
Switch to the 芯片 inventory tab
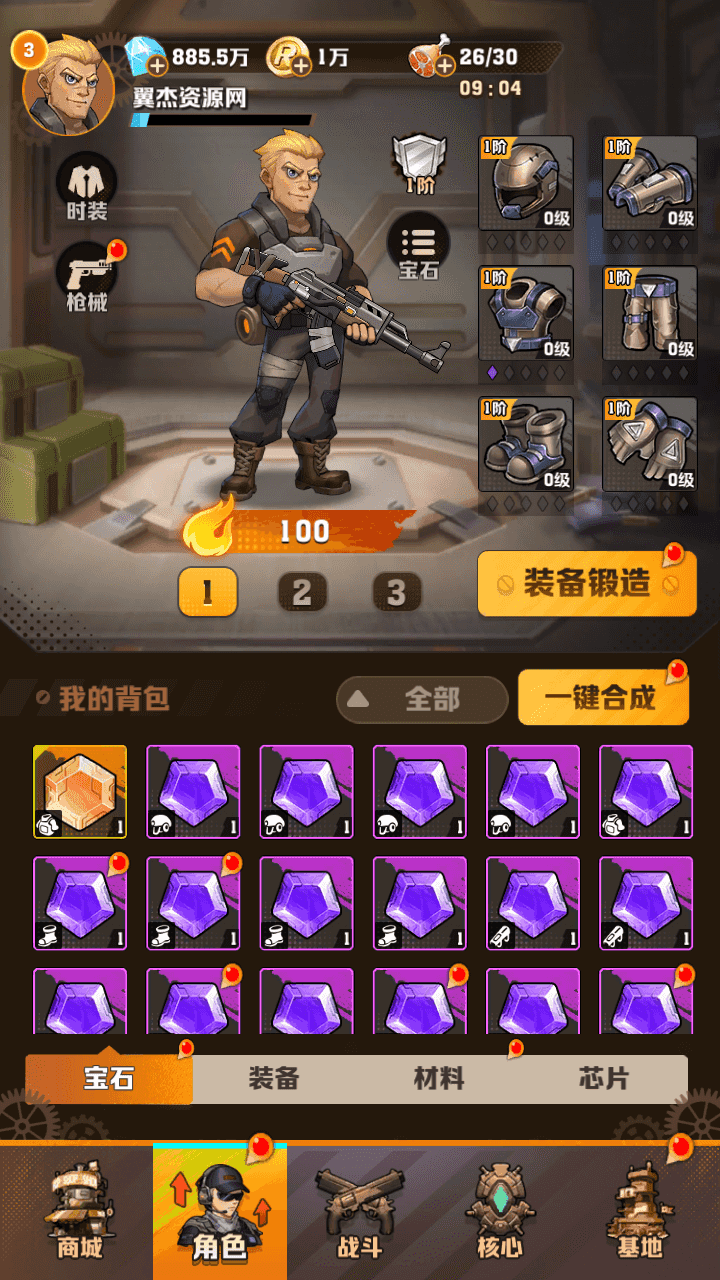click(x=605, y=1079)
